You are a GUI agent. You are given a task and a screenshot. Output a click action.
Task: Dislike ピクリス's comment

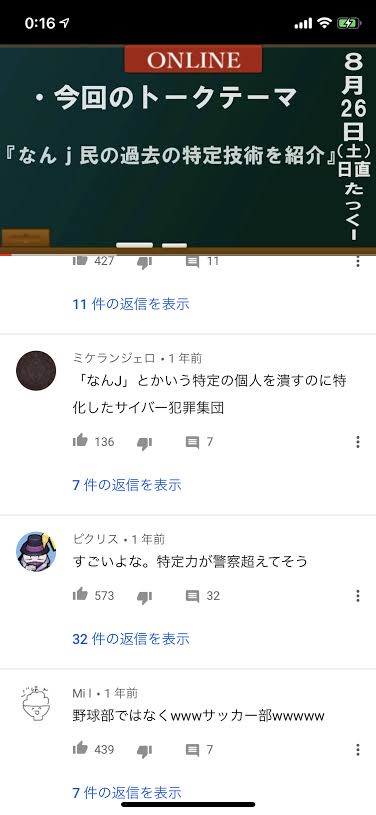point(144,597)
